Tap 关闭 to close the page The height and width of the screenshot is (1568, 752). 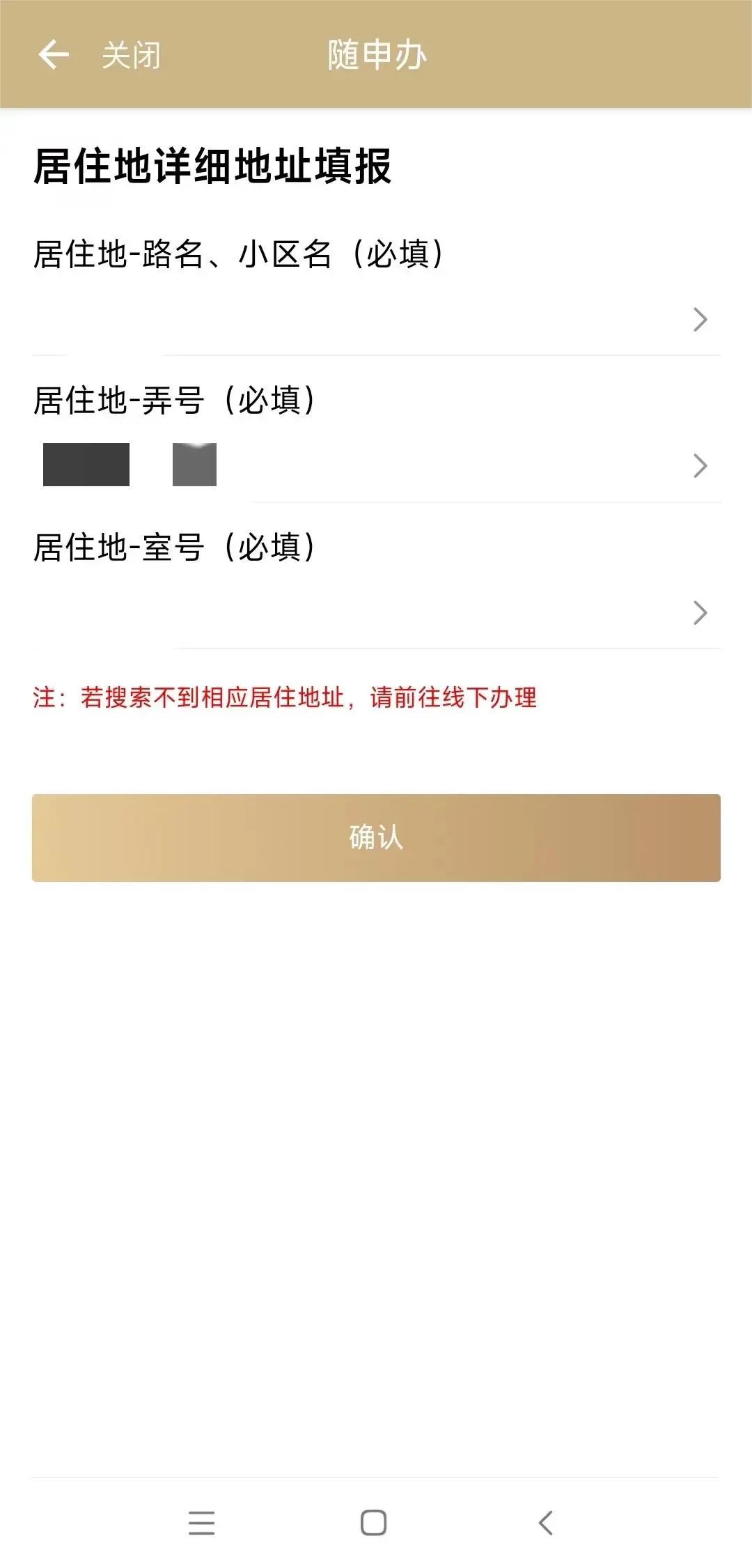[x=131, y=55]
